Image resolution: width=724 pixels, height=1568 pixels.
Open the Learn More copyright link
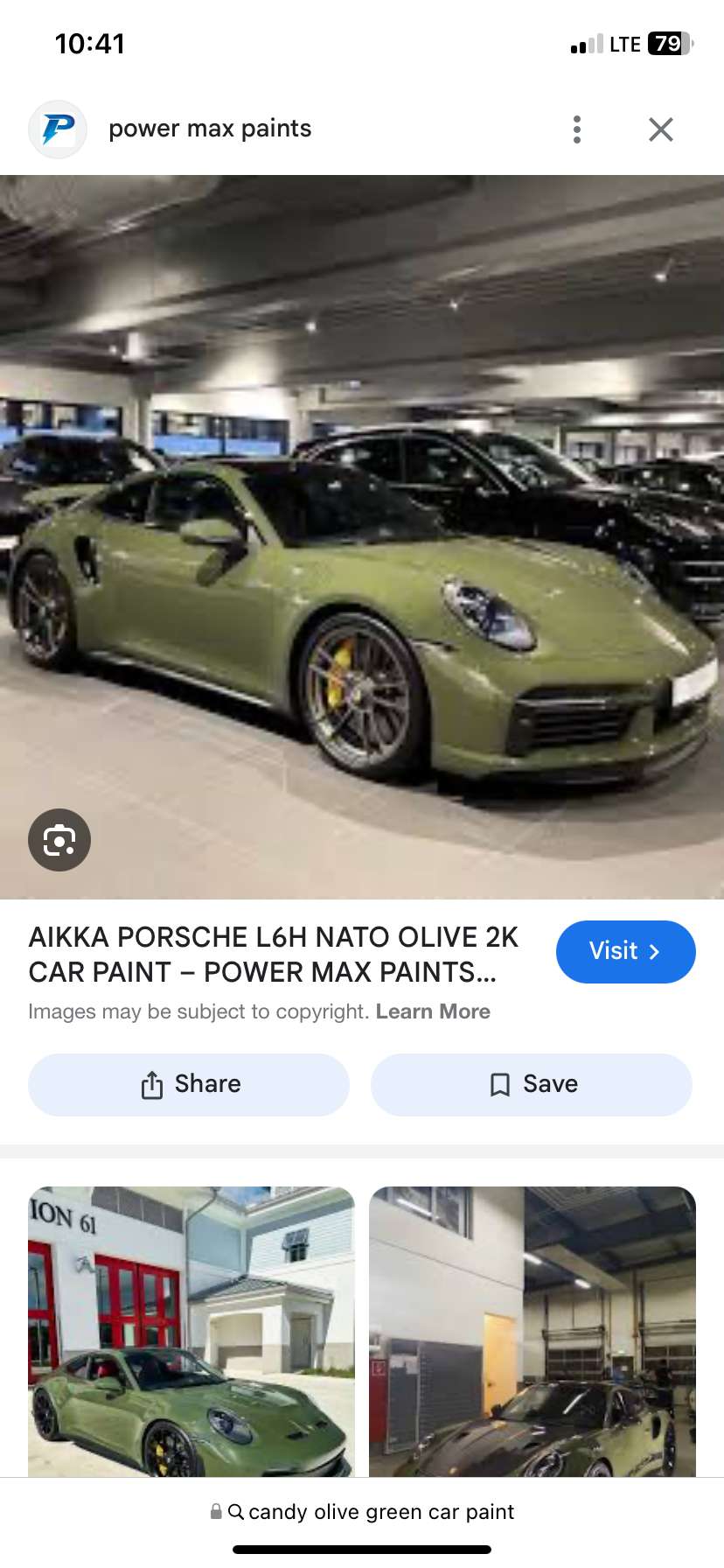pos(433,1011)
